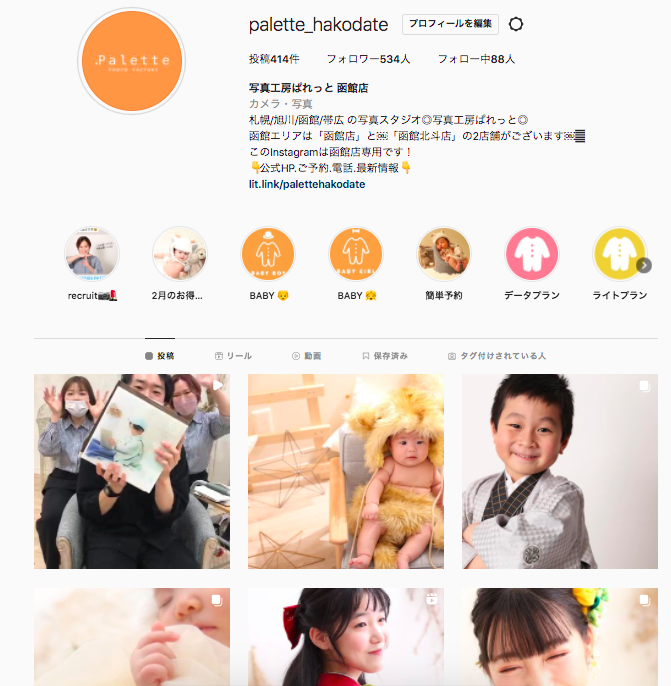Switch to the 動画 tab

tap(306, 356)
